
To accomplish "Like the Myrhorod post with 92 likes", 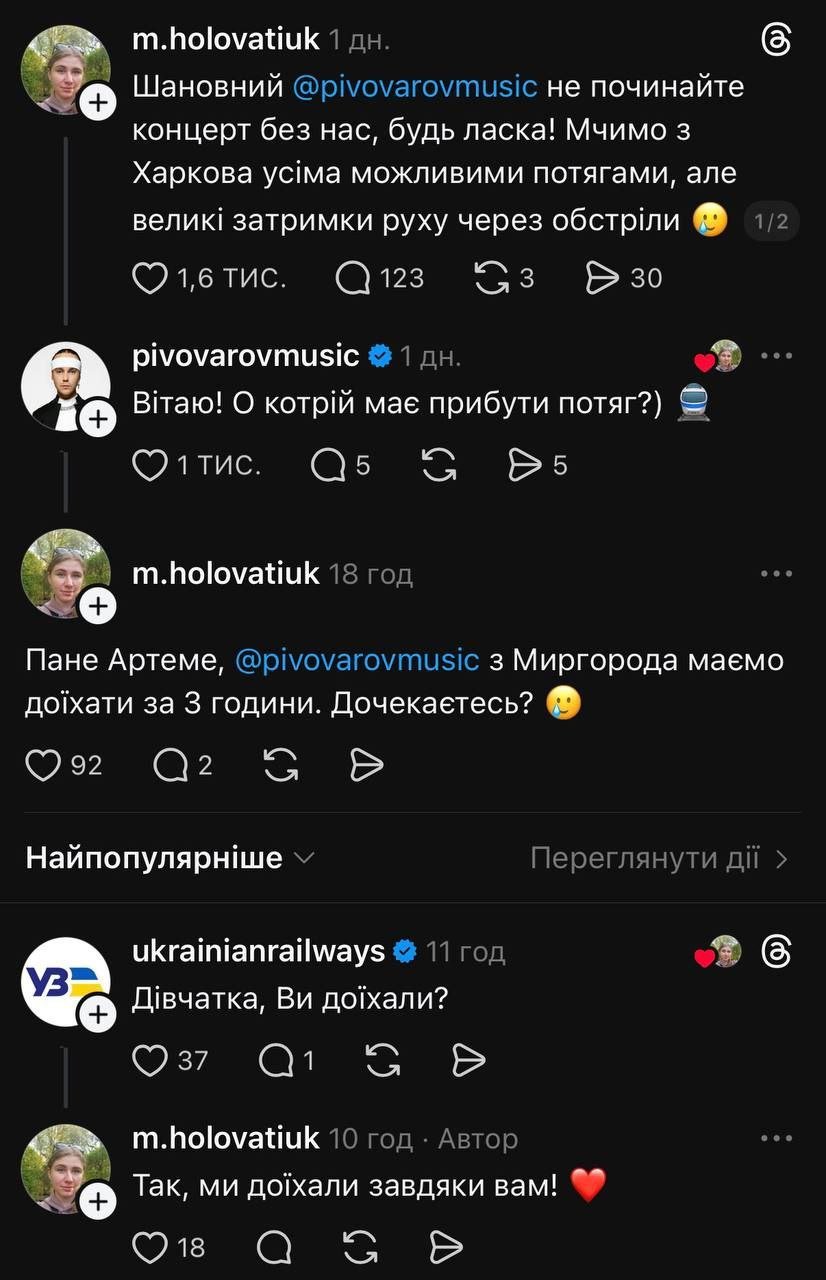I will point(43,765).
